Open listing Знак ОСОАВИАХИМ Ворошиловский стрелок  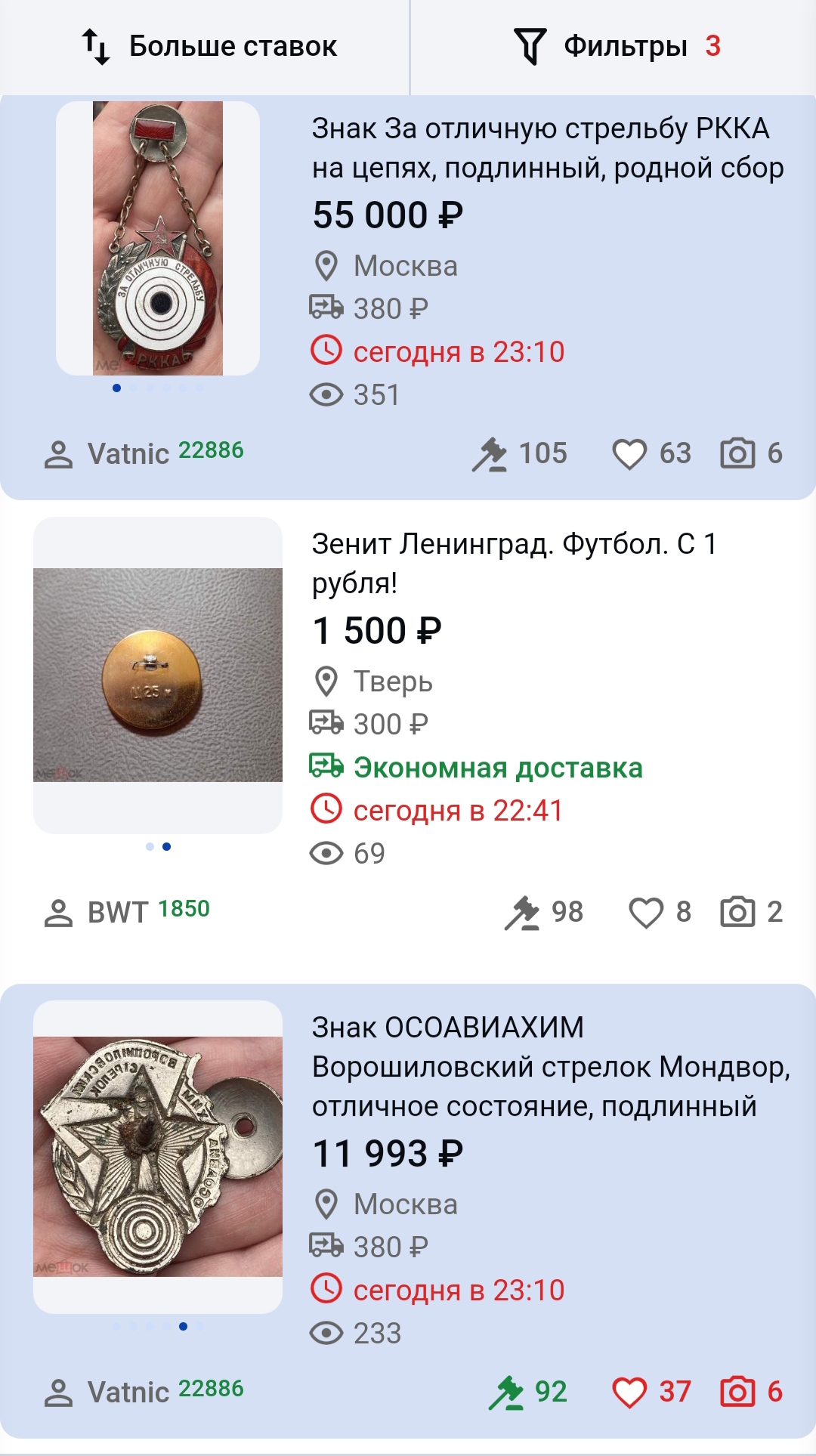[550, 1066]
